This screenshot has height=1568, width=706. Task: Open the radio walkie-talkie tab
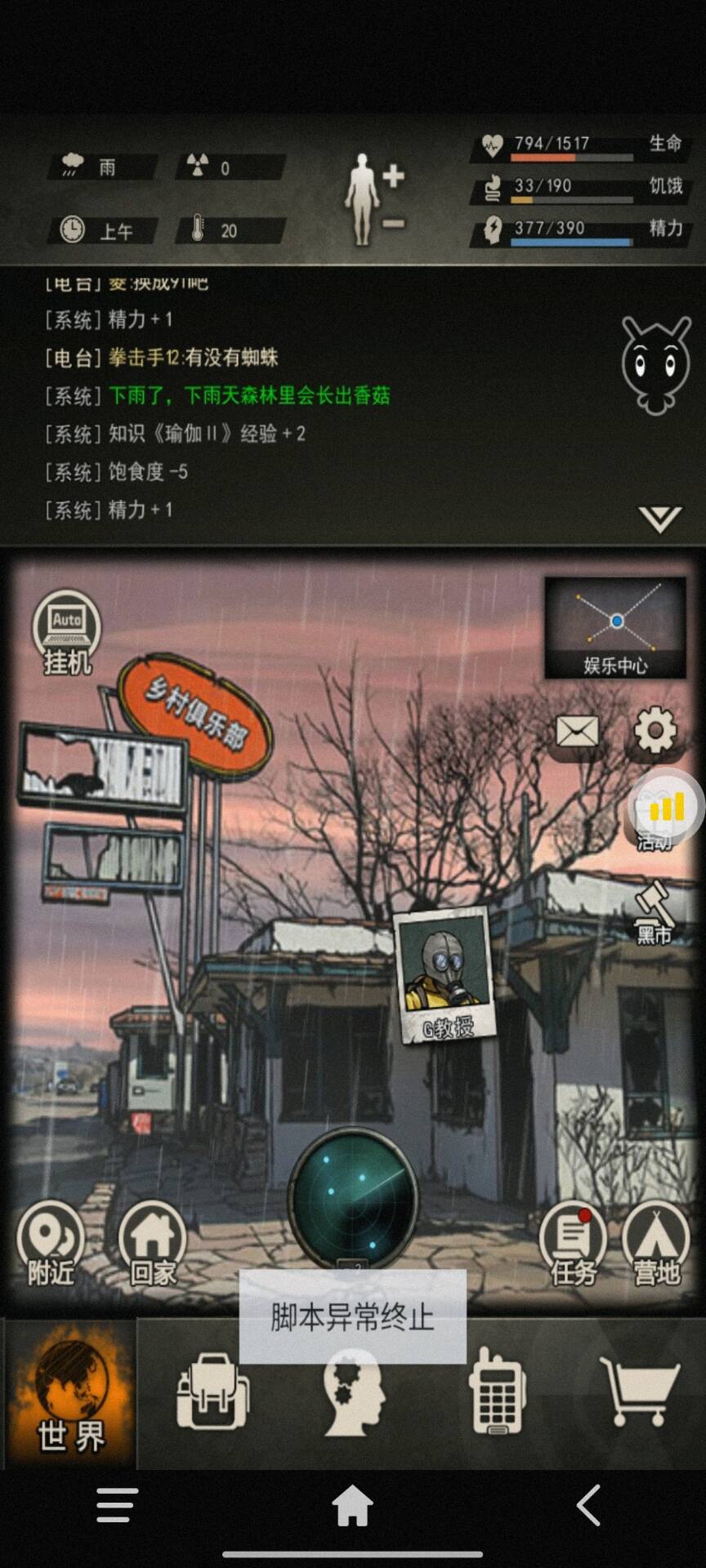(x=496, y=1392)
